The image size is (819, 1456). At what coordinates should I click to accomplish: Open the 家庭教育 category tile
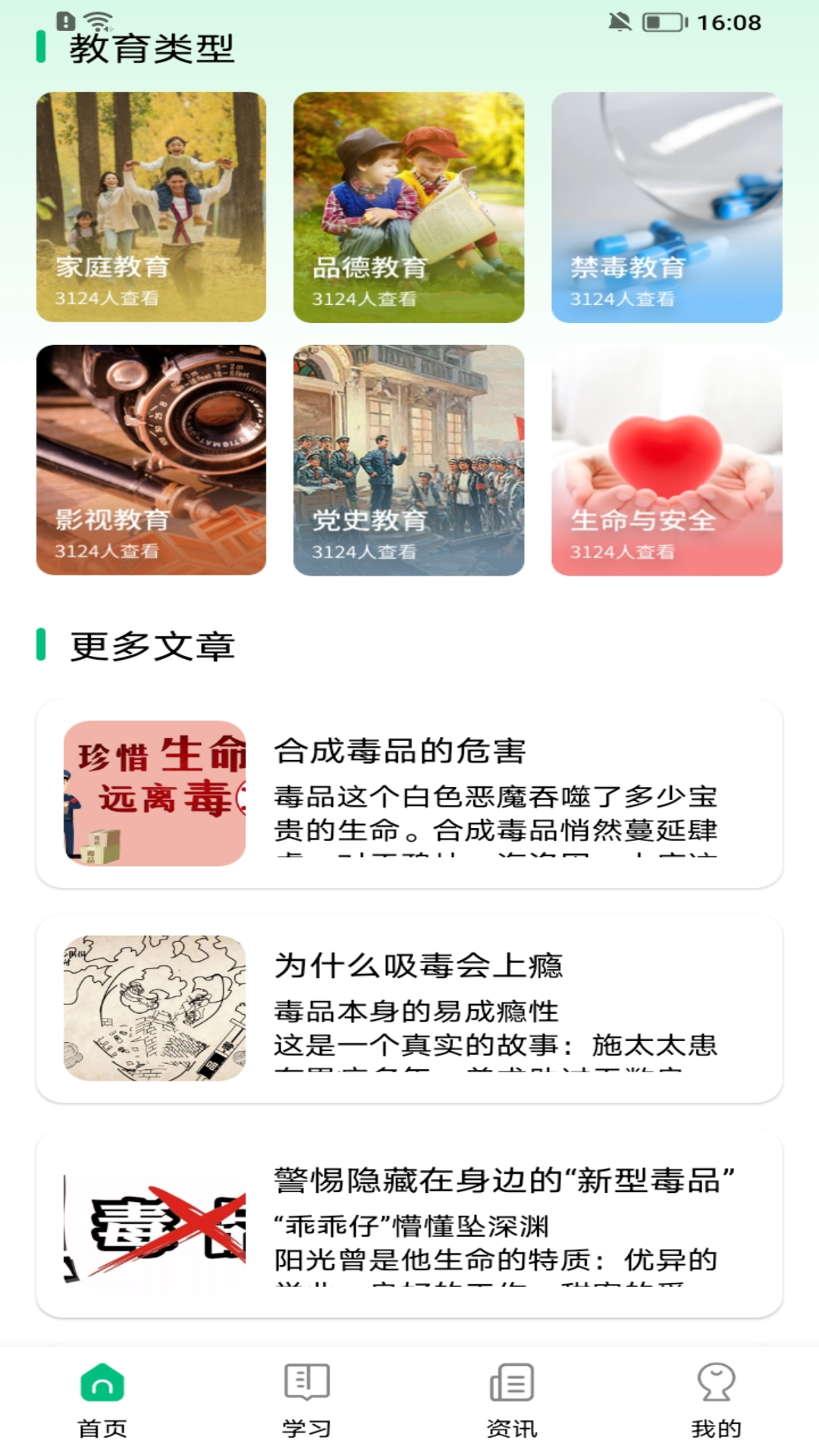click(151, 207)
